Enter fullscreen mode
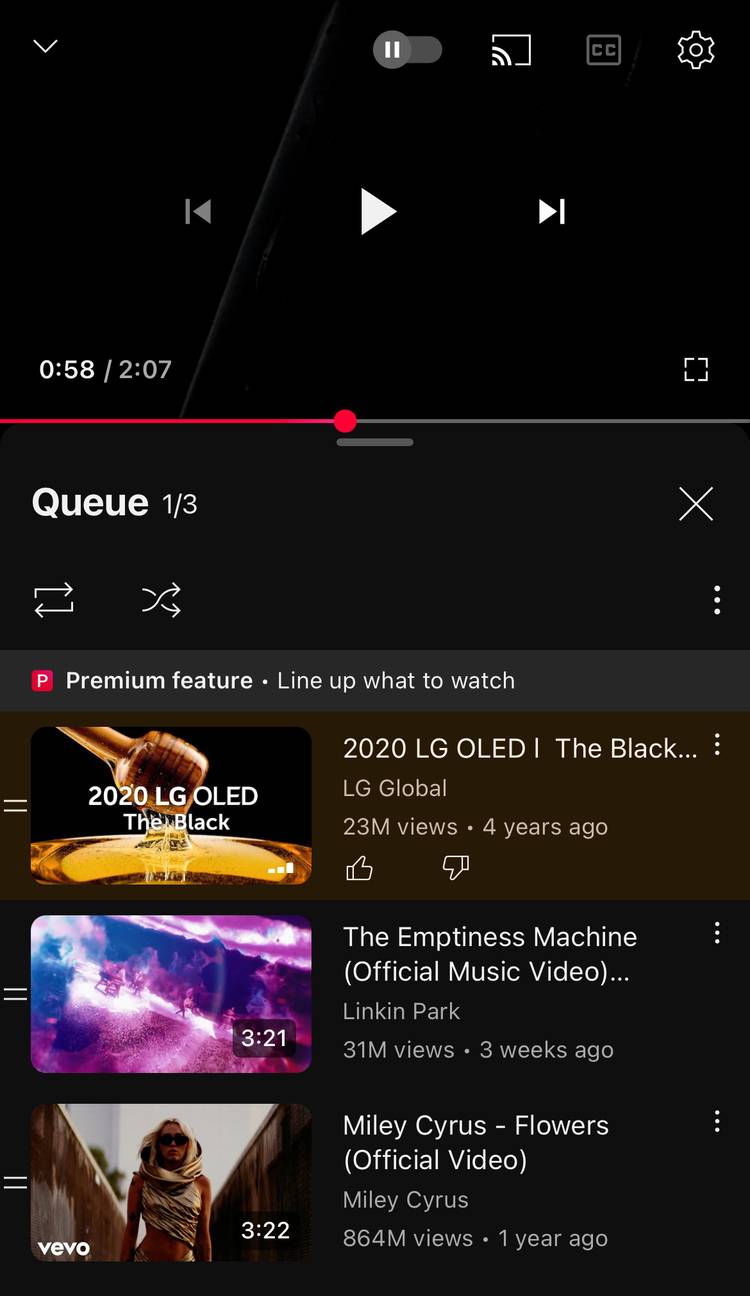The height and width of the screenshot is (1296, 750). 696,369
